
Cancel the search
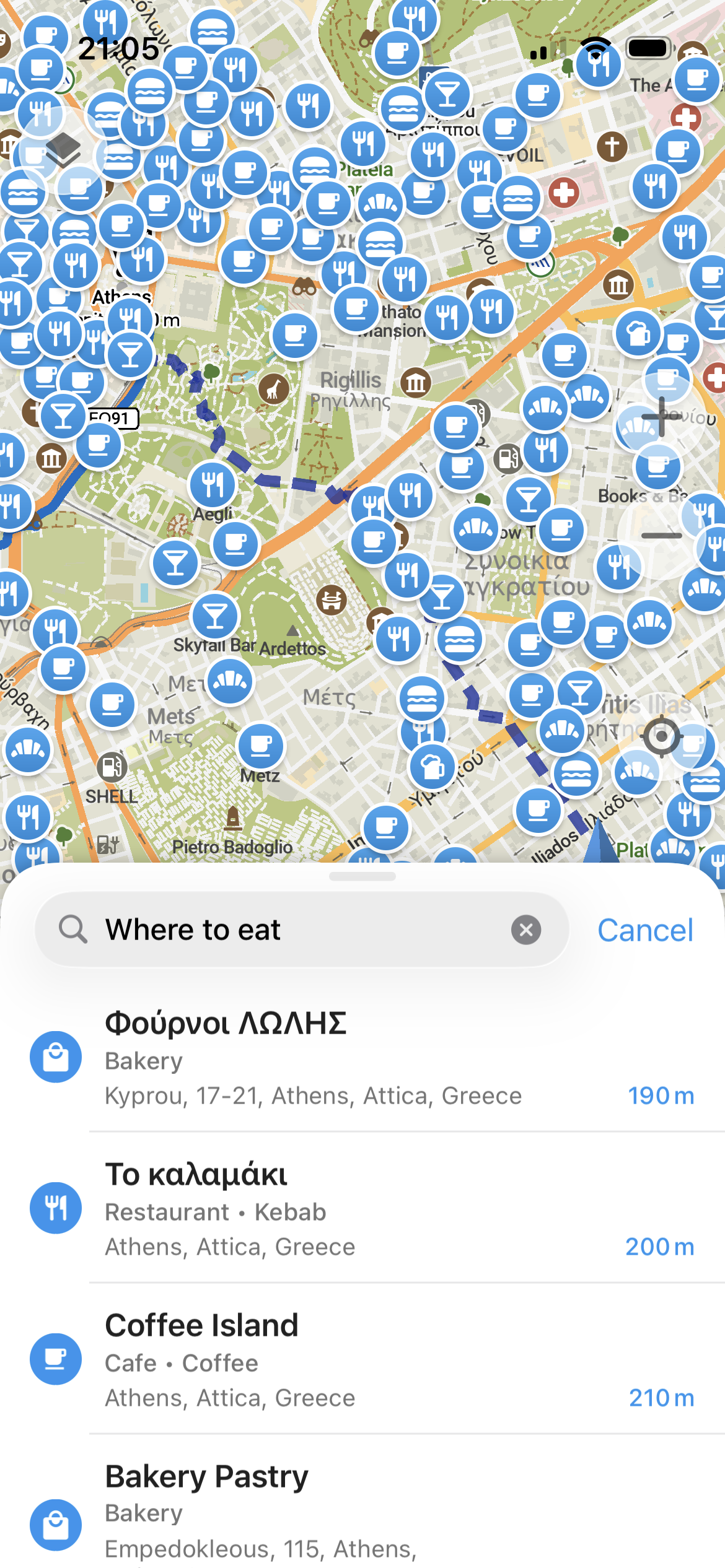pos(645,930)
